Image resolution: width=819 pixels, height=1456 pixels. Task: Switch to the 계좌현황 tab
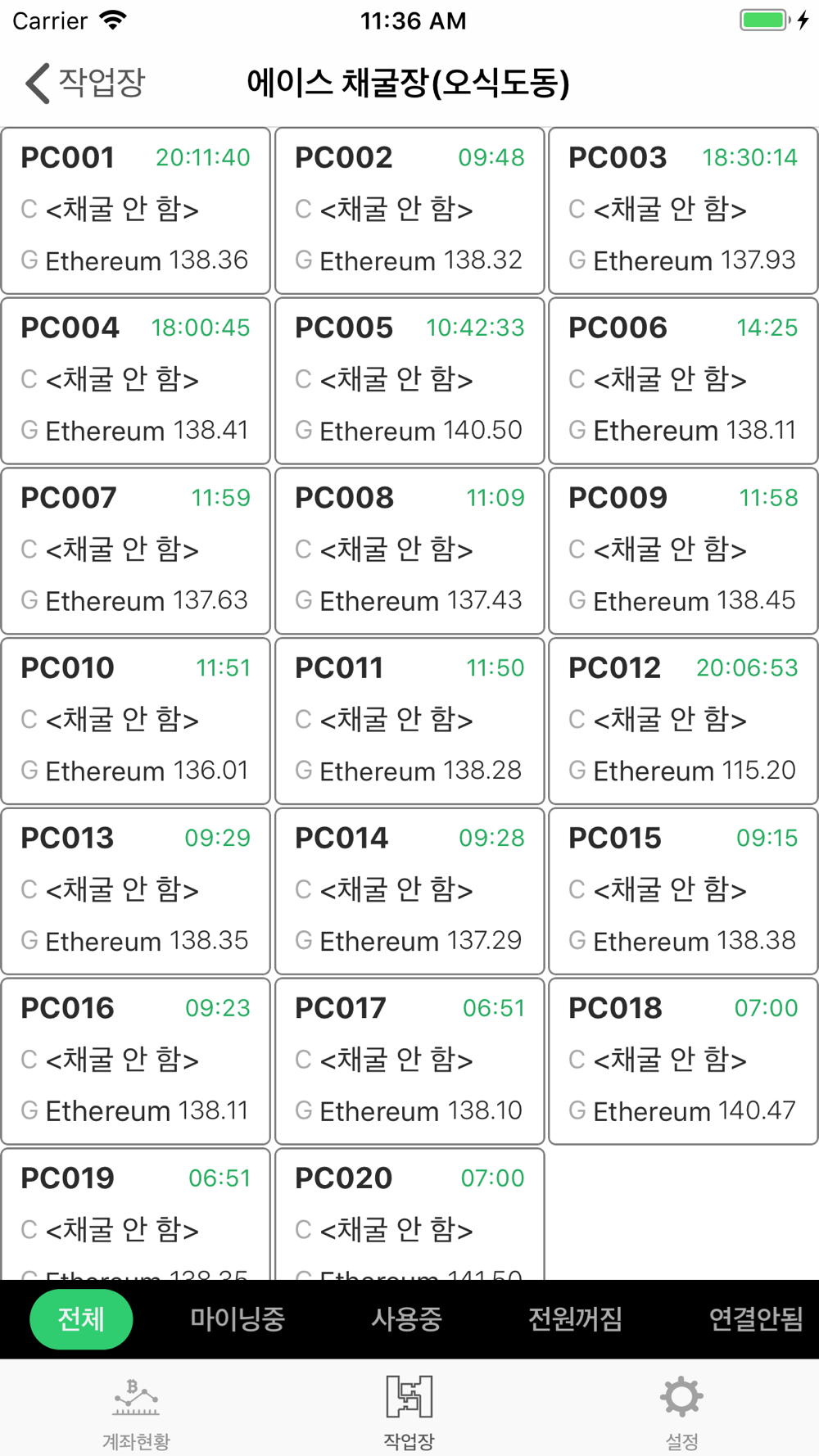point(136,1412)
